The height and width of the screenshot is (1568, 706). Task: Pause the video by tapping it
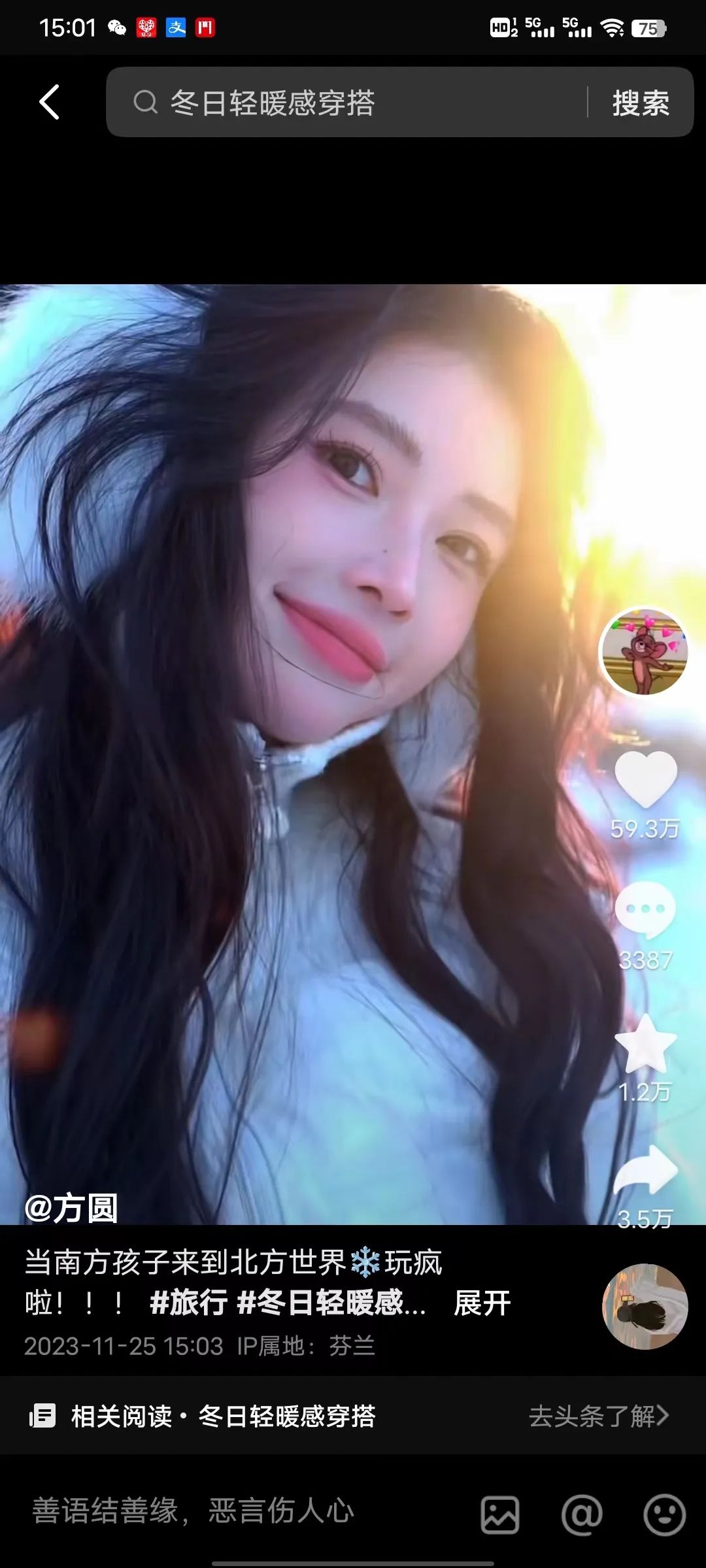pos(327,849)
